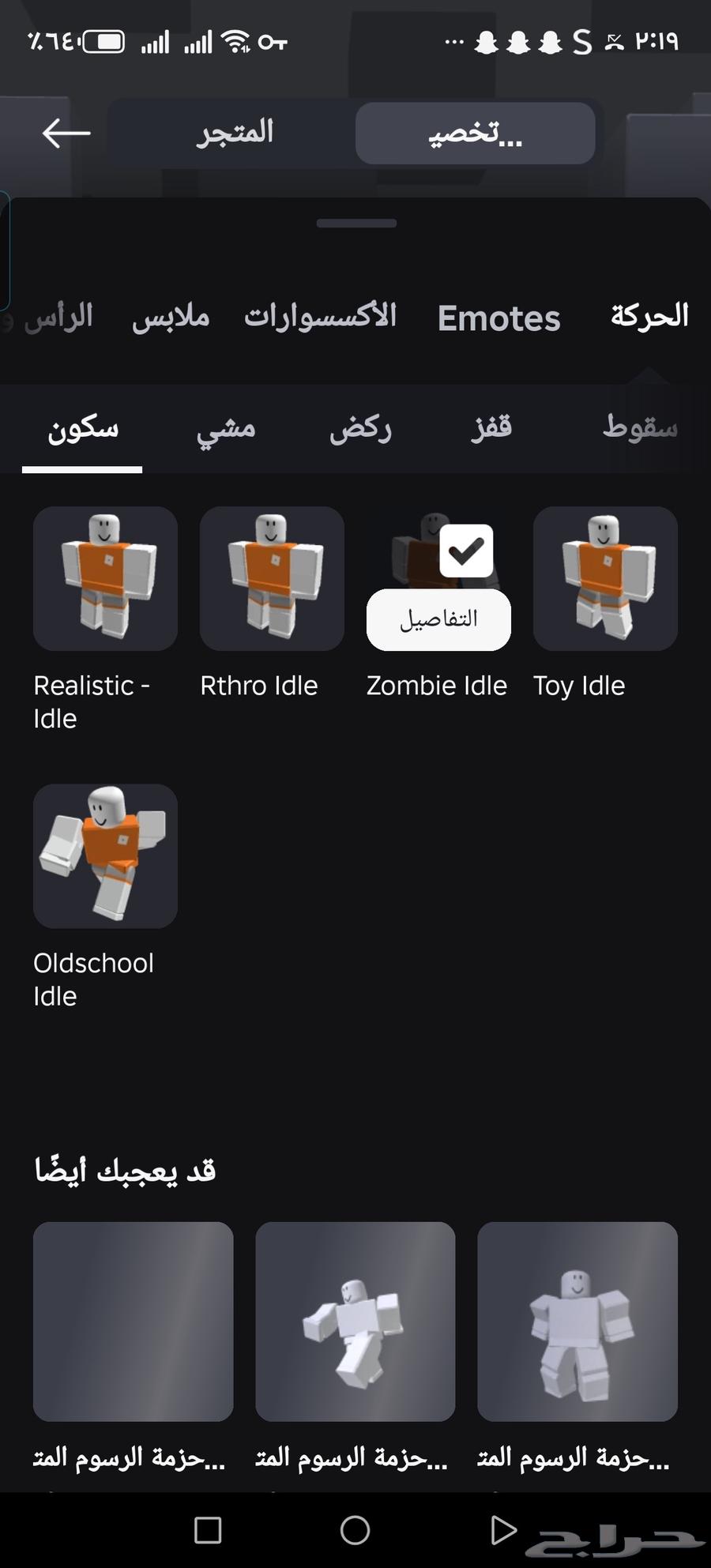Select the Oldschool Idle animation
711x1568 pixels.
pyautogui.click(x=105, y=855)
